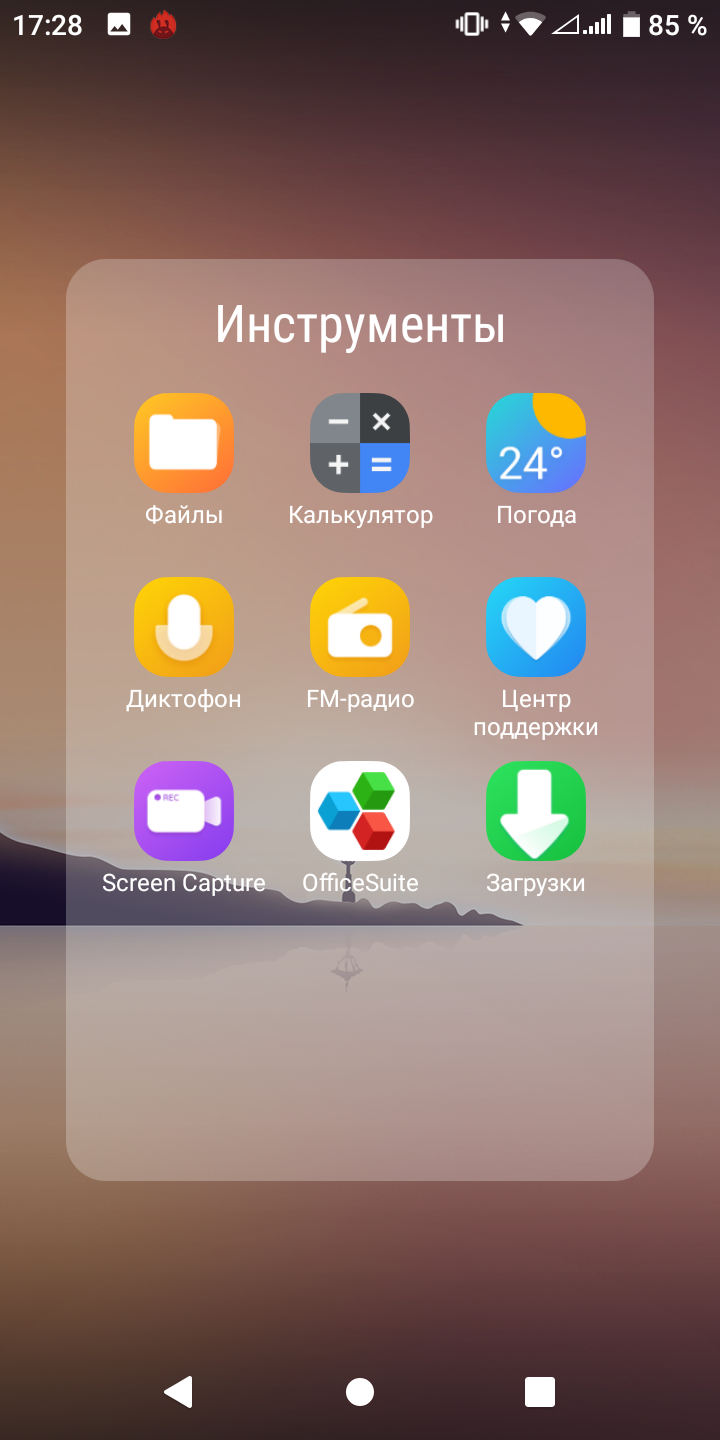This screenshot has width=720, height=1440.
Task: Go back with the navigation back button
Action: pyautogui.click(x=179, y=1392)
